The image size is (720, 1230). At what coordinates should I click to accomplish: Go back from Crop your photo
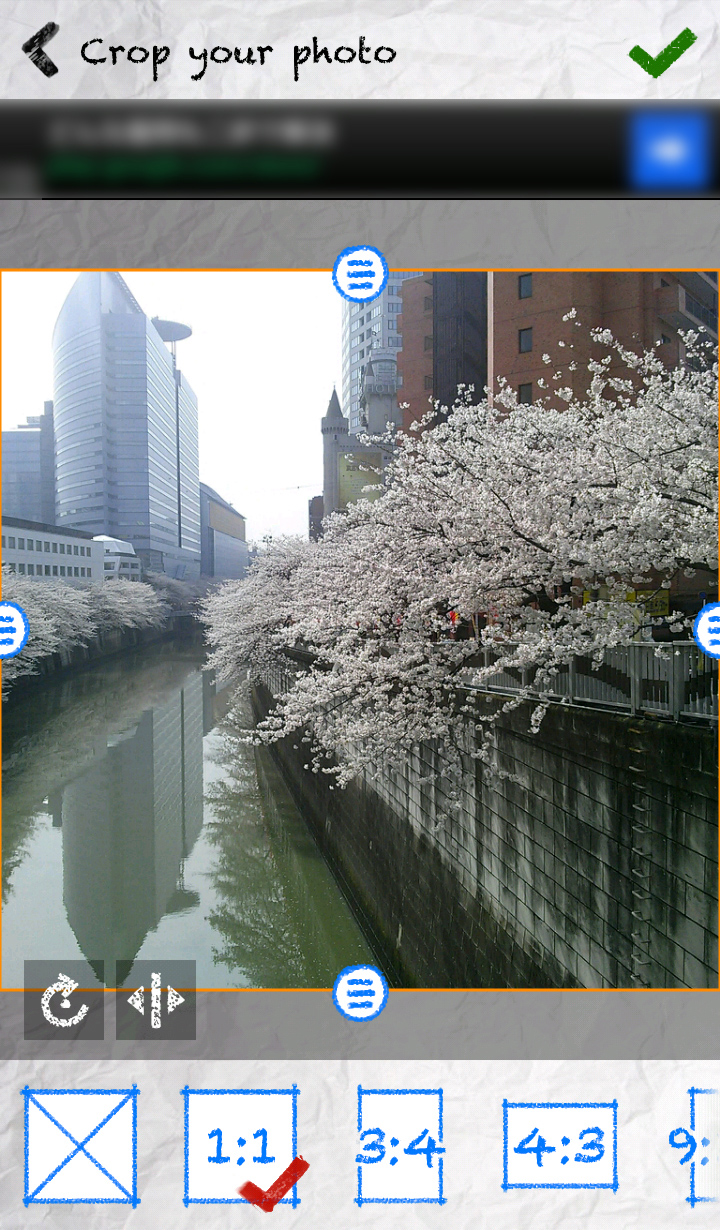[41, 50]
